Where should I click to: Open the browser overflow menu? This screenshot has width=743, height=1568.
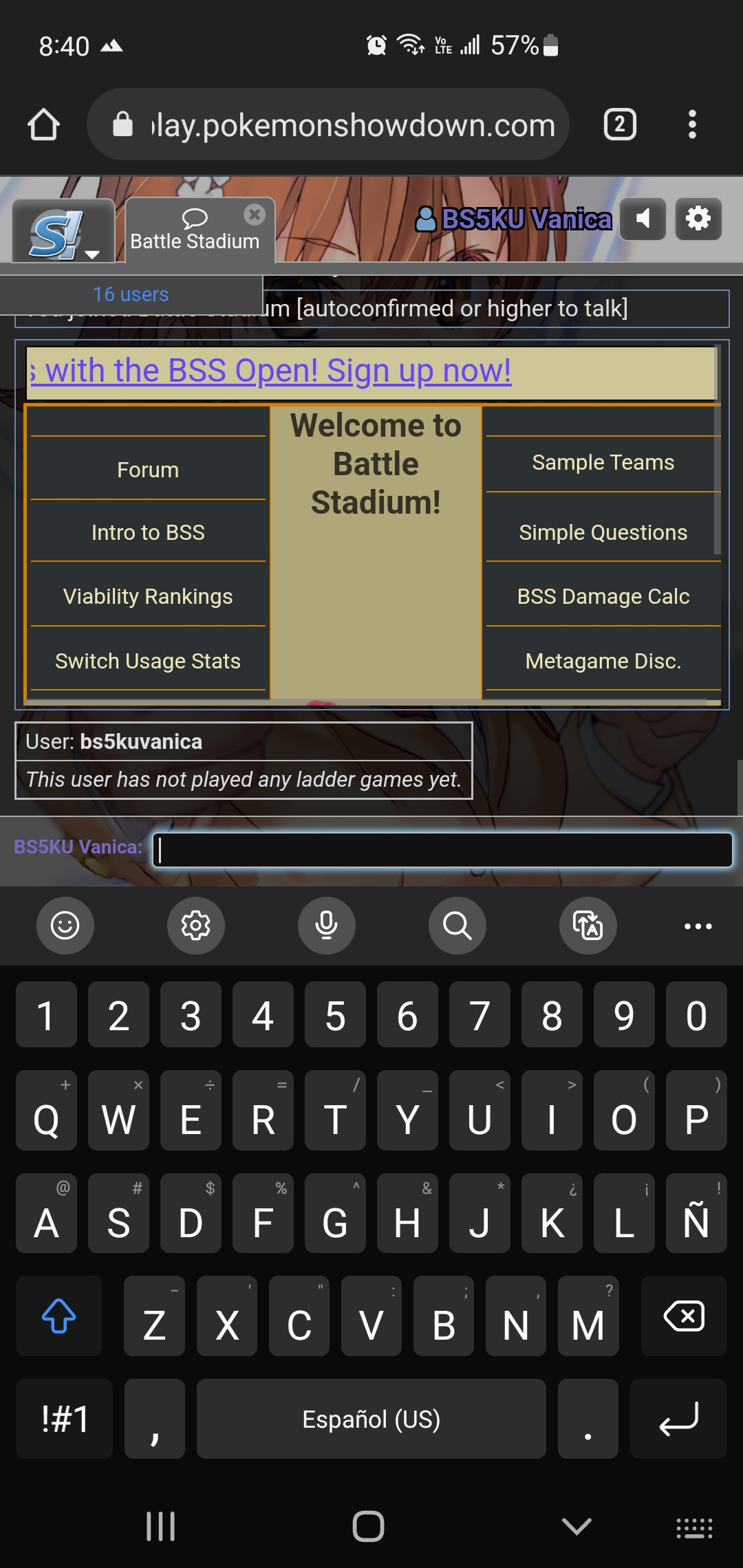click(692, 124)
